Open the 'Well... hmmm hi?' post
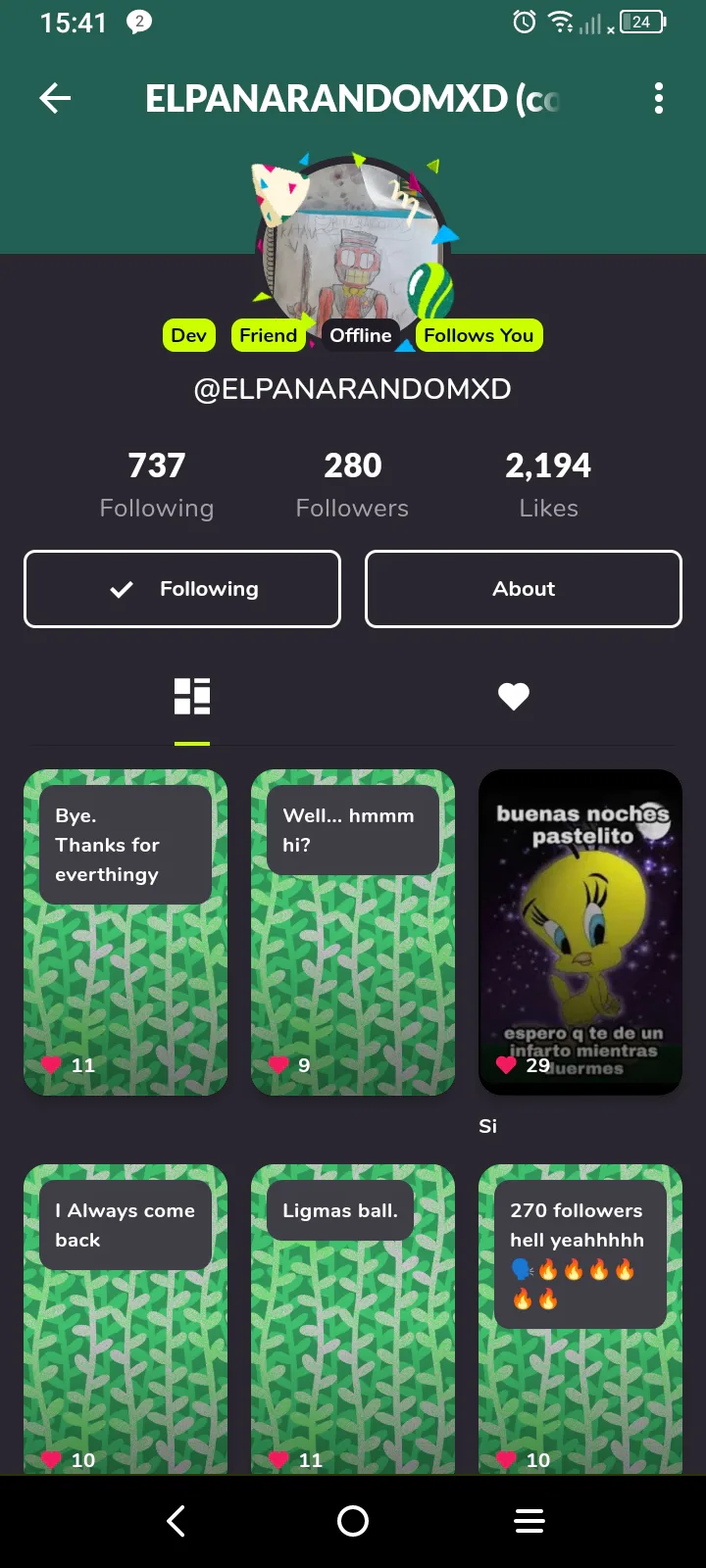This screenshot has height=1568, width=706. [353, 932]
